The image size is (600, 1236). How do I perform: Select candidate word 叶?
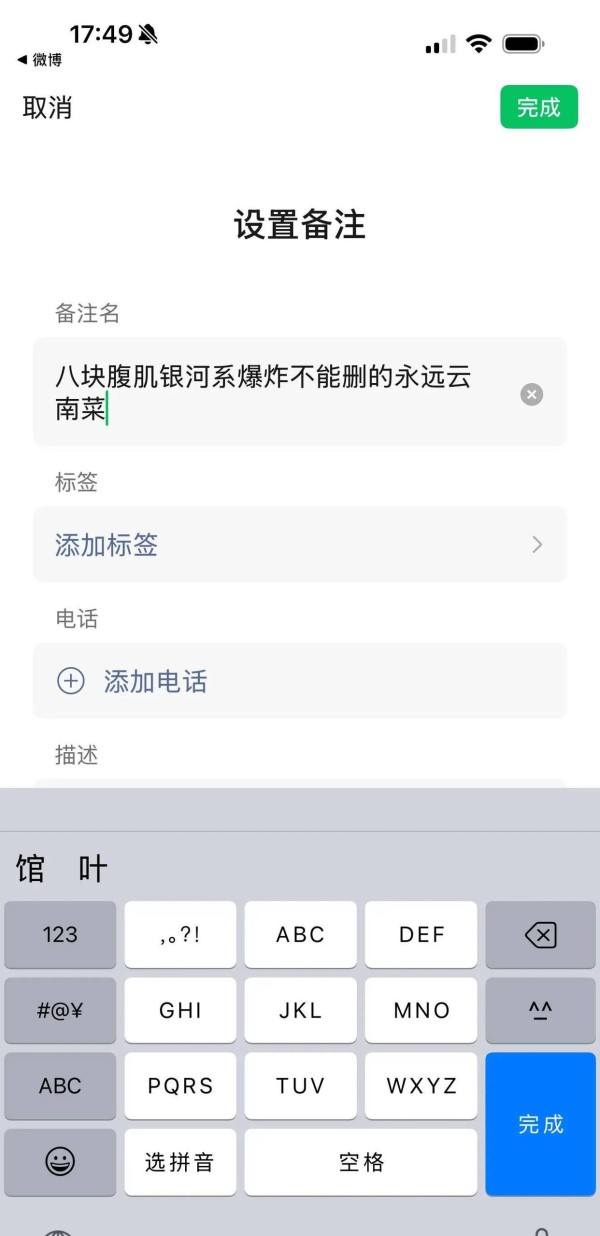pyautogui.click(x=93, y=868)
